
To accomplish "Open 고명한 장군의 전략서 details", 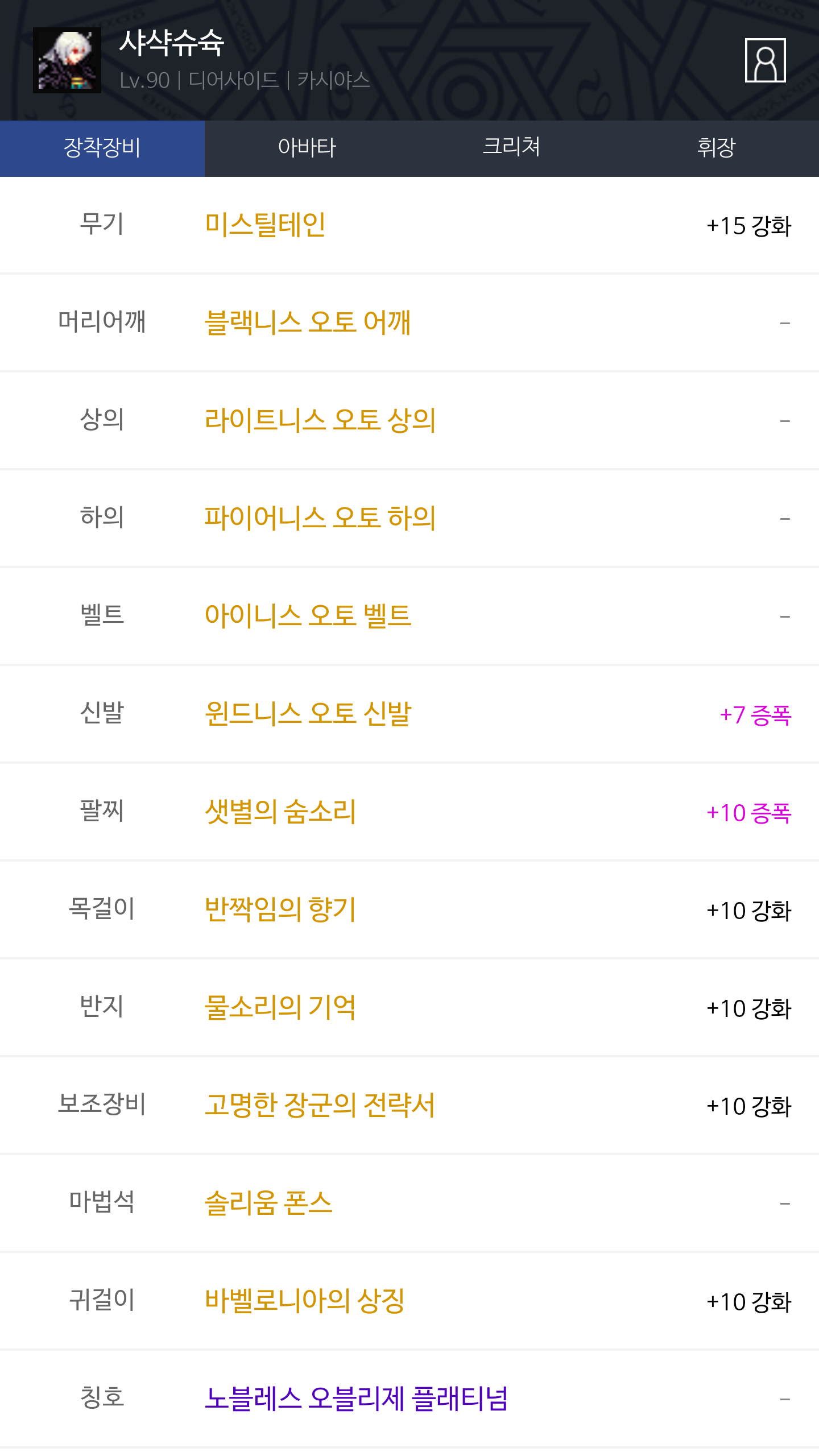I will 320,1105.
